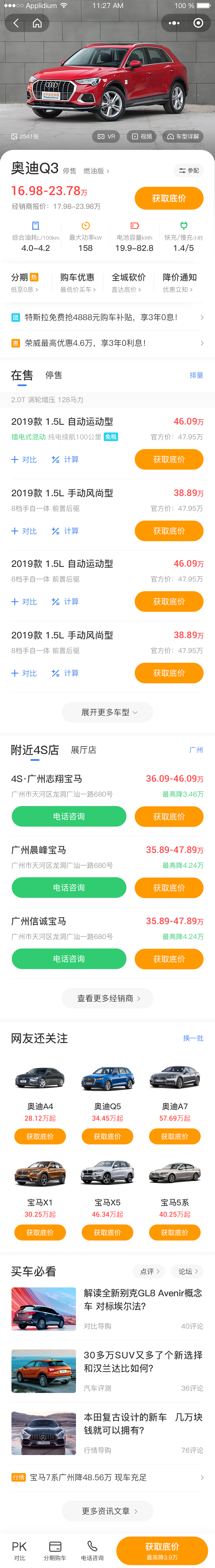Change the city from 广州

click(x=196, y=750)
